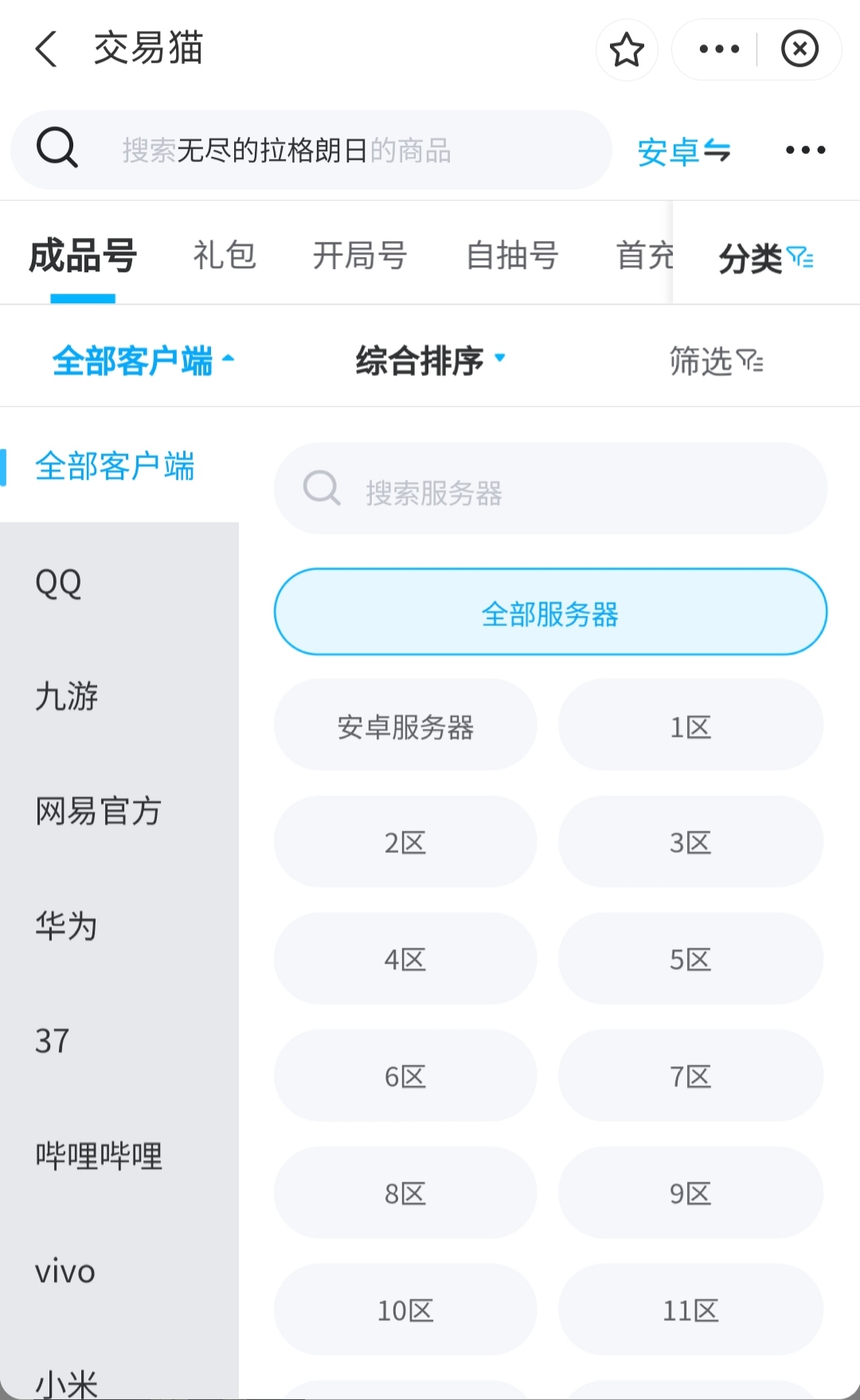Select the QQ client
860x1400 pixels.
(59, 583)
